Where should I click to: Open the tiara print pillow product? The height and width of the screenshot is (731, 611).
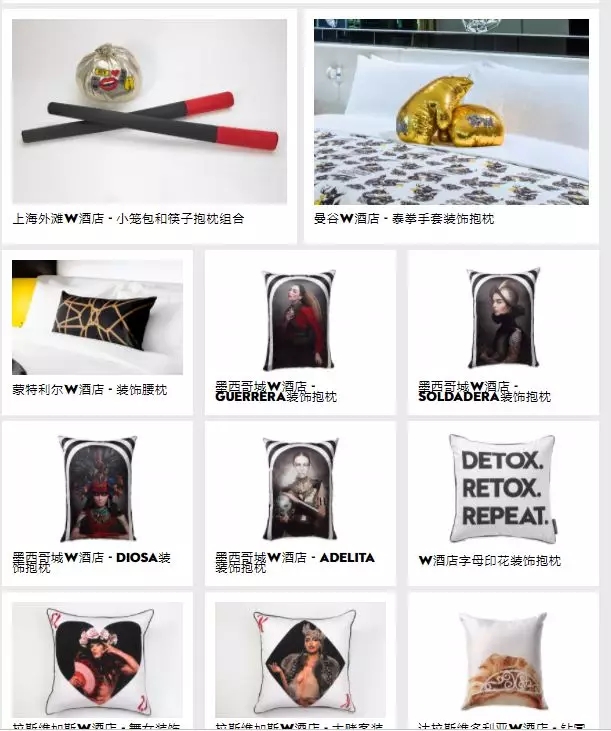tap(503, 658)
